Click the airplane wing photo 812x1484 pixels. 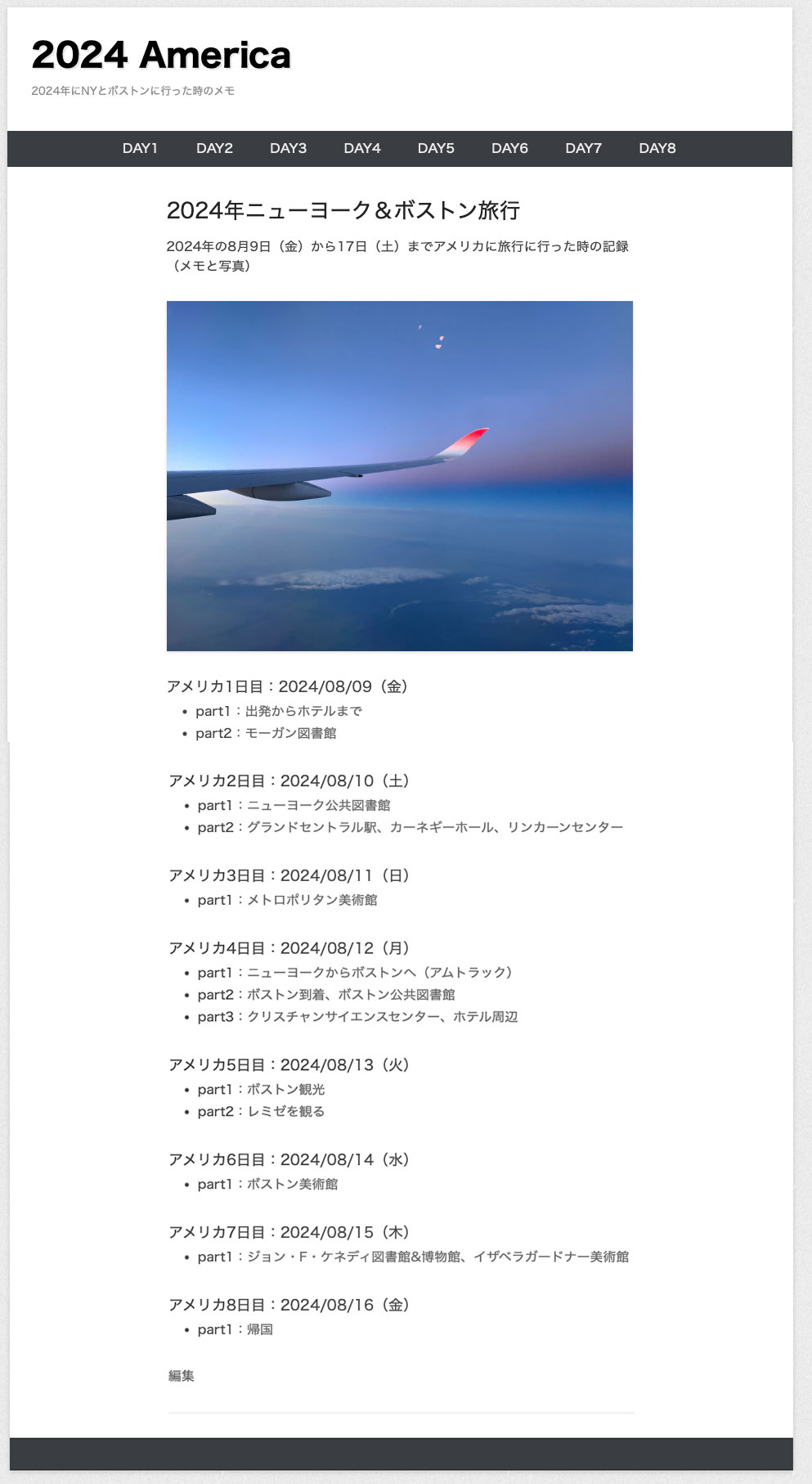coord(400,474)
